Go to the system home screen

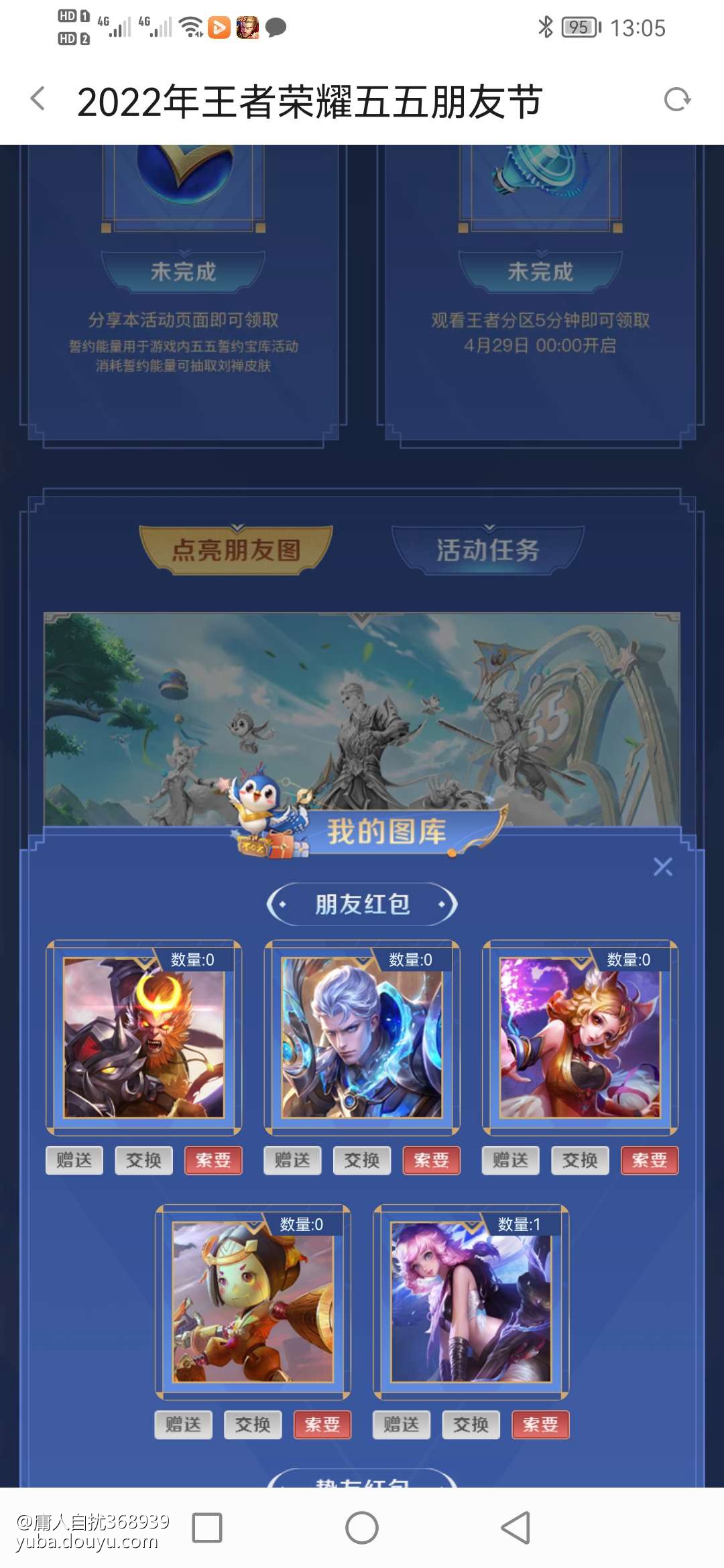click(362, 1528)
